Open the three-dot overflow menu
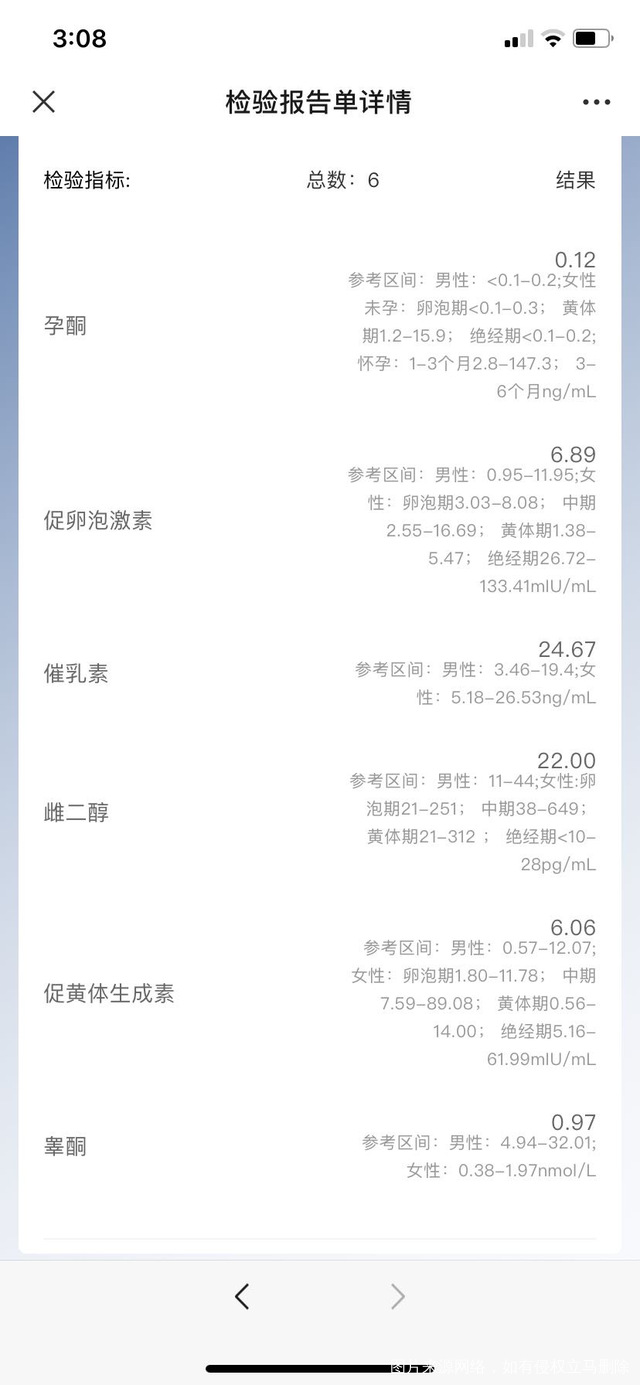Screen dimensions: 640x1385 click(x=596, y=102)
